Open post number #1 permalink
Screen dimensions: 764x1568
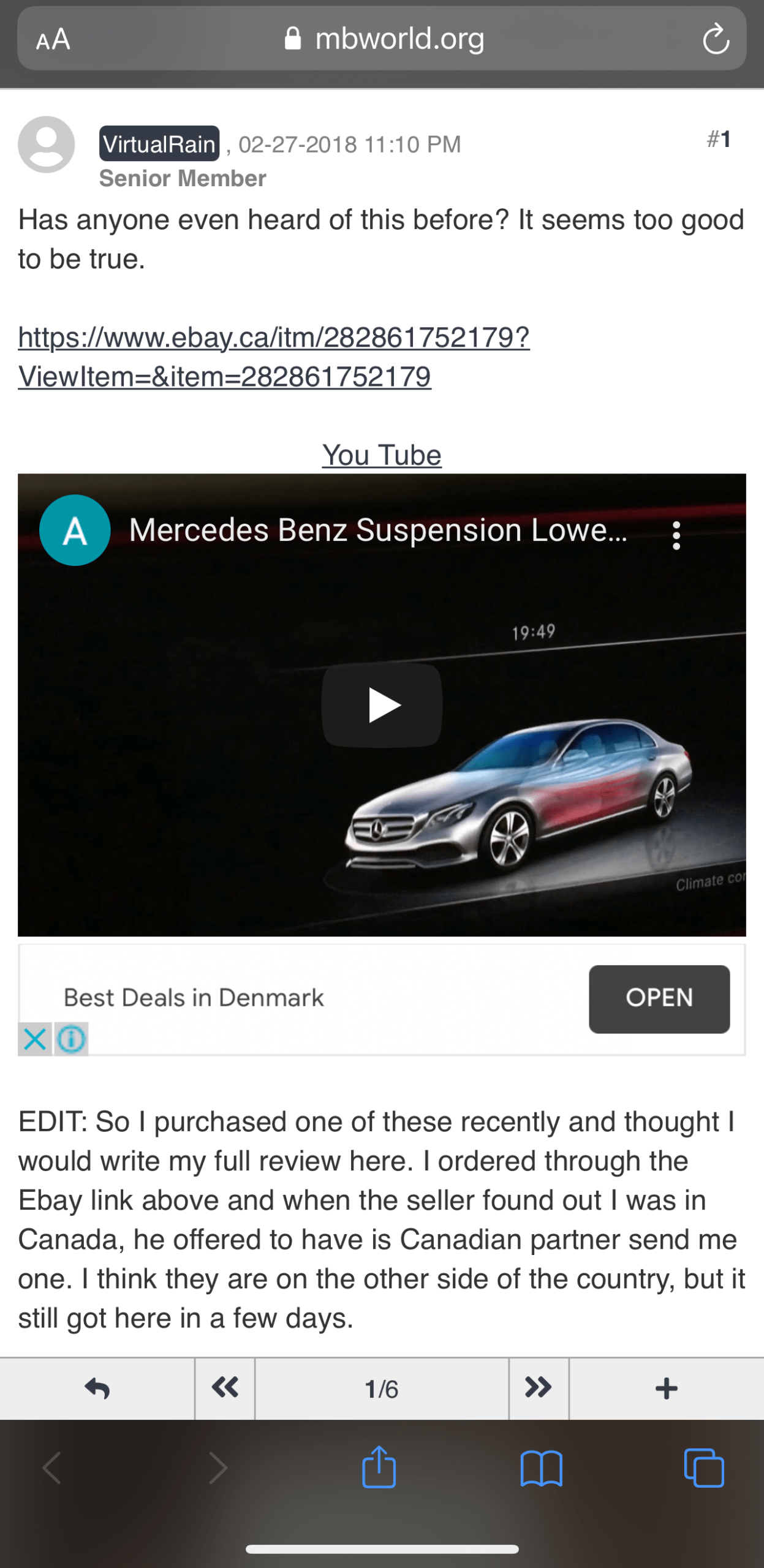(x=719, y=140)
